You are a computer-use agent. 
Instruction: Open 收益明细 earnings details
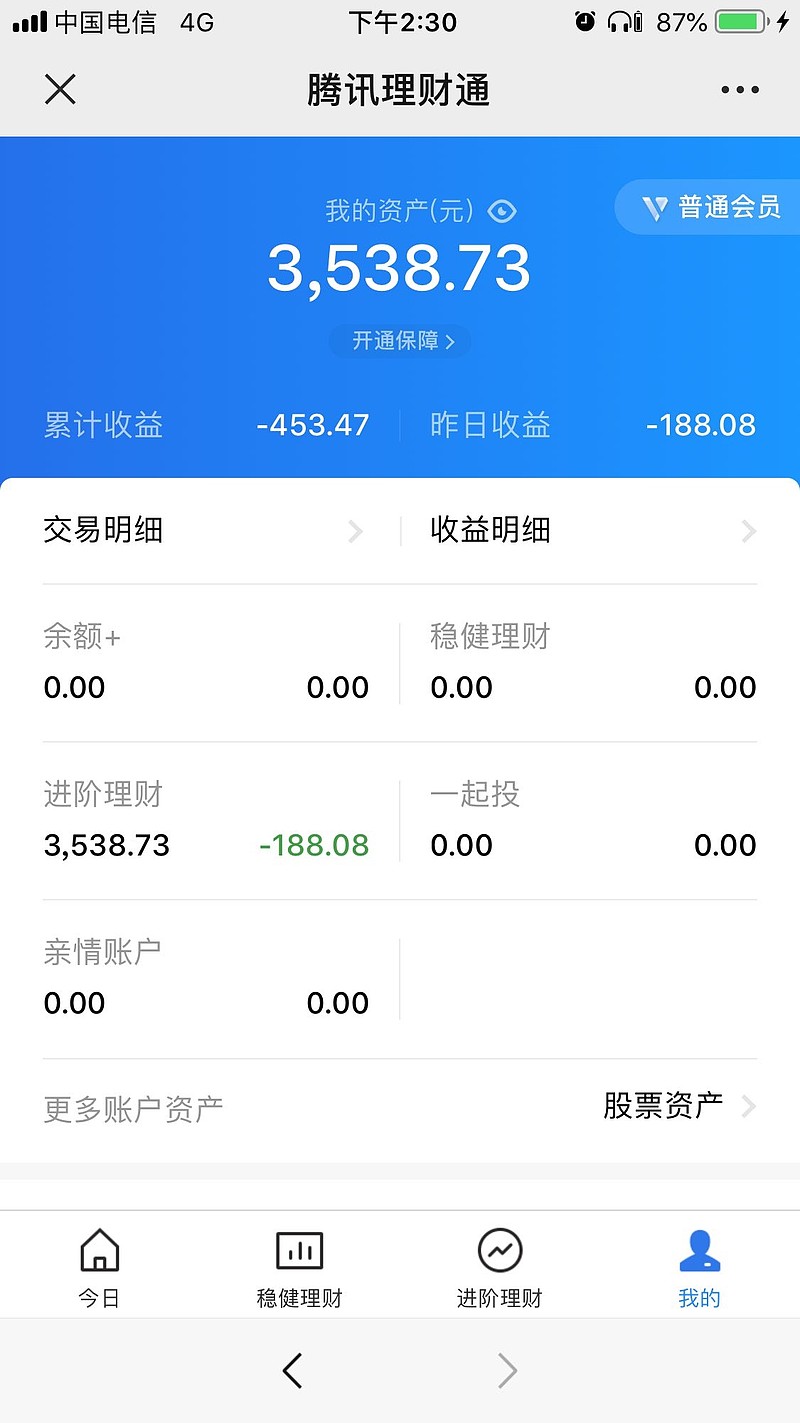click(592, 530)
